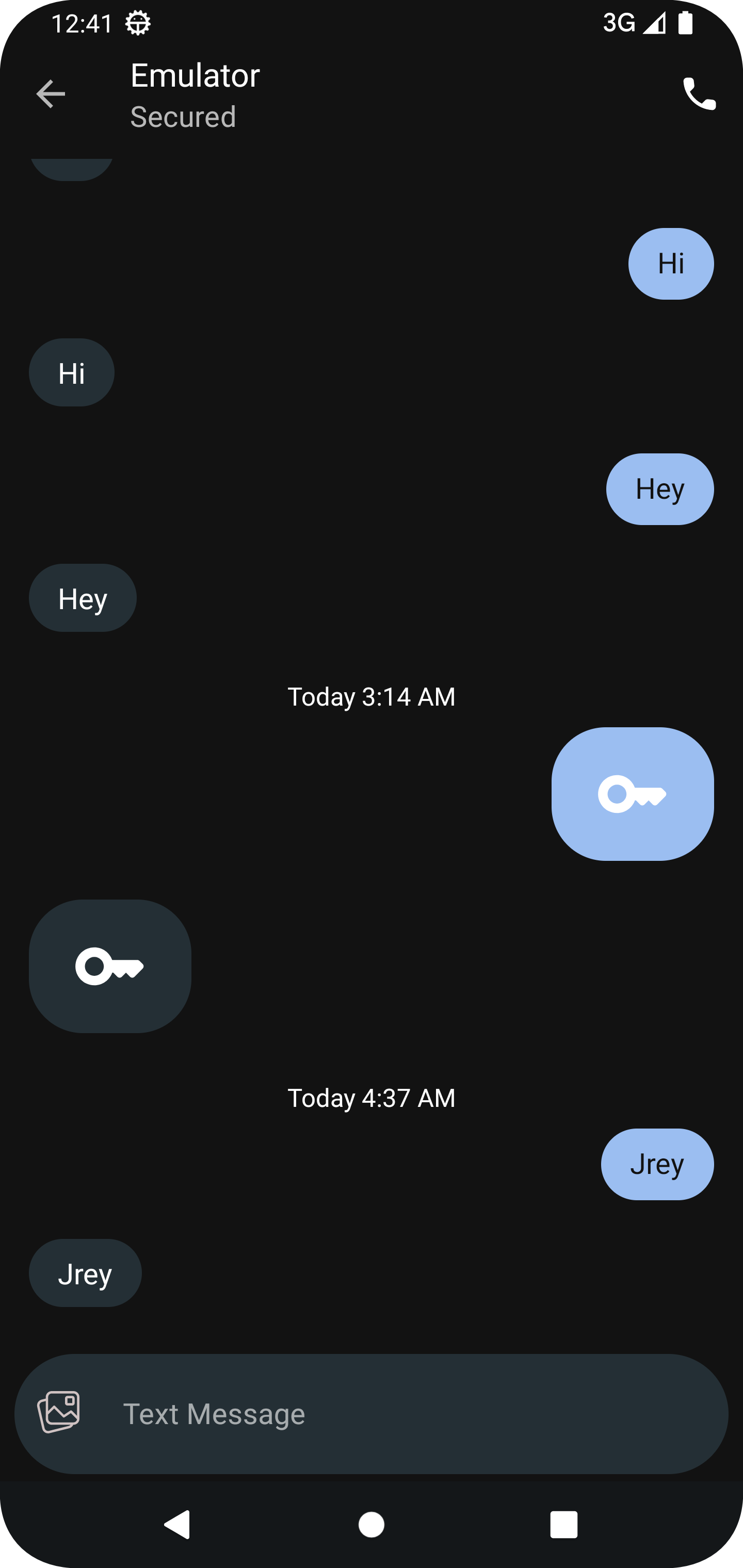Call the Emulator contact
This screenshot has height=1568, width=743.
pyautogui.click(x=699, y=94)
